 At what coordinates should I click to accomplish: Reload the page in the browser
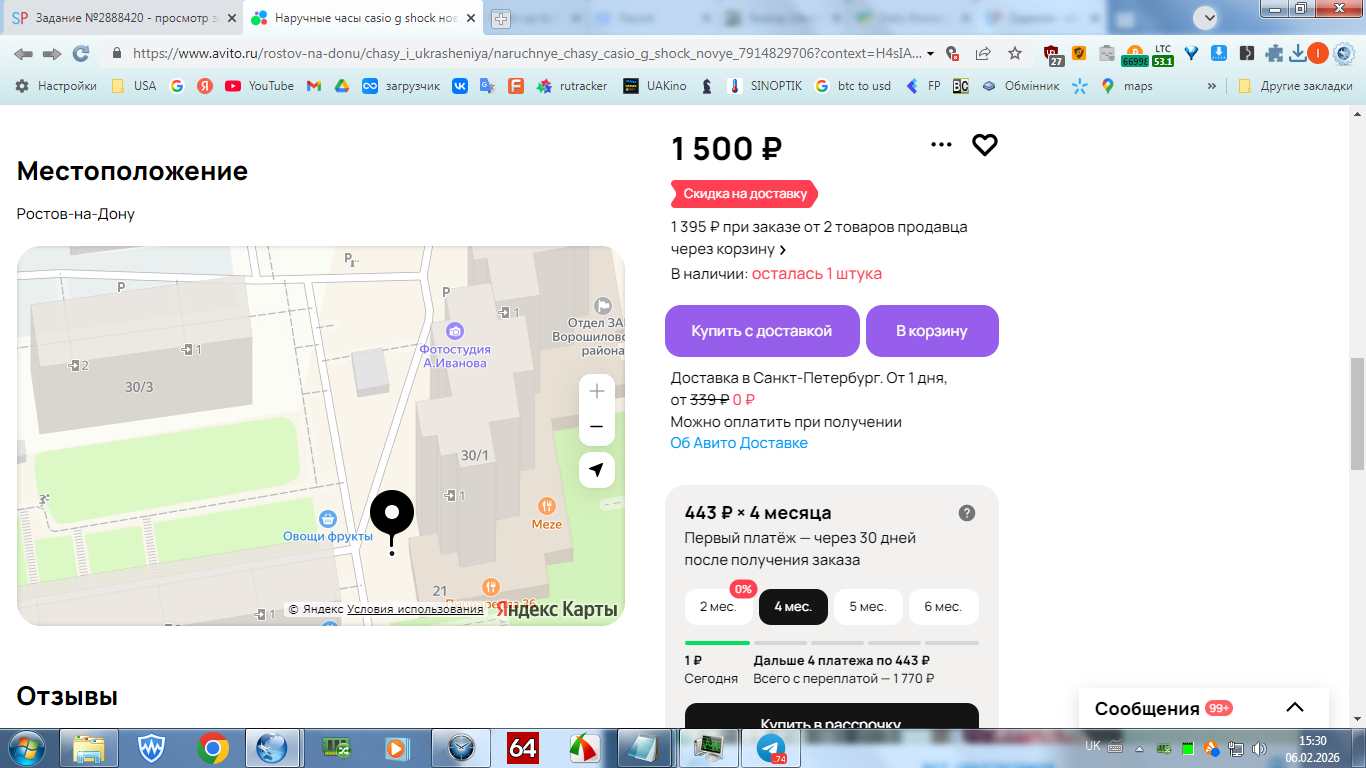[x=81, y=53]
